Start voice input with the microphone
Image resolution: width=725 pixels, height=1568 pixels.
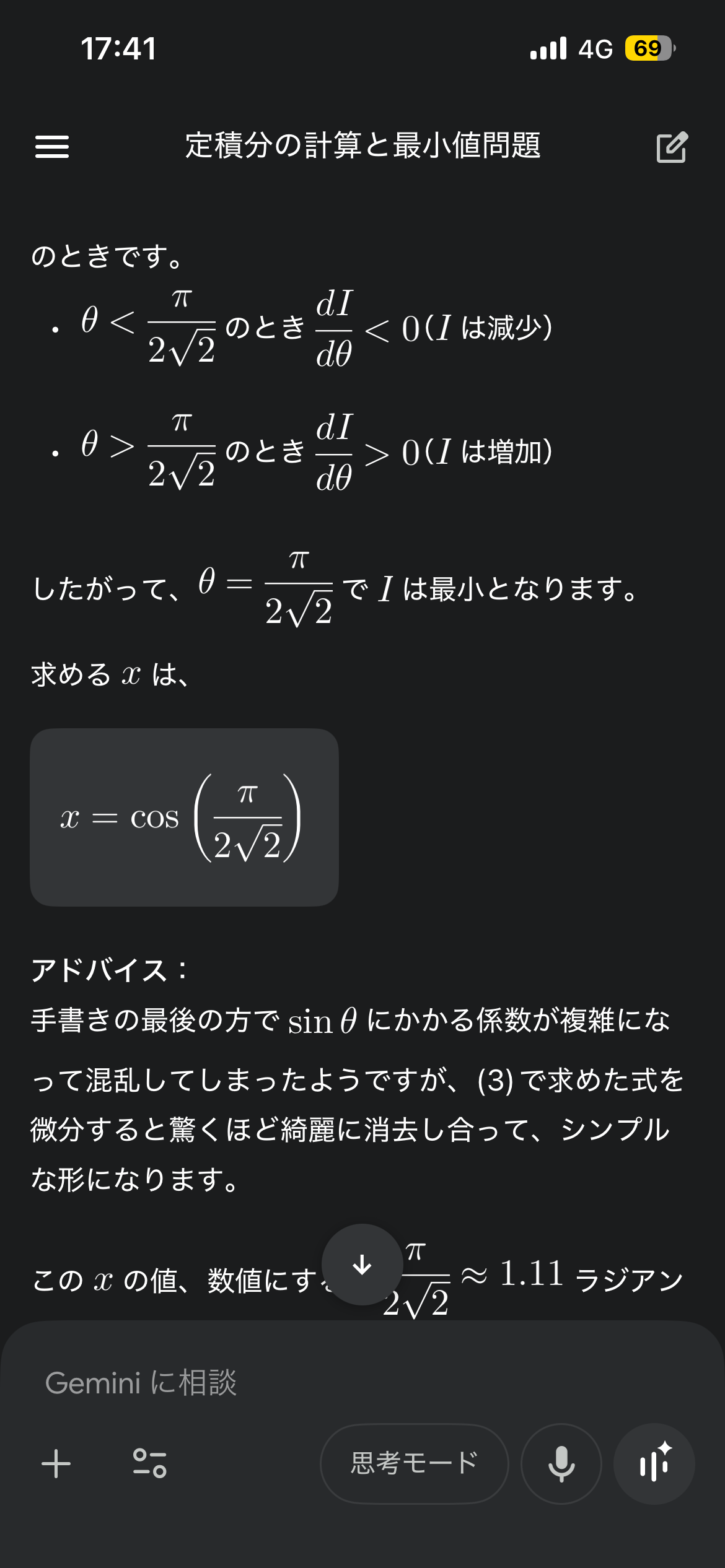pyautogui.click(x=561, y=1464)
